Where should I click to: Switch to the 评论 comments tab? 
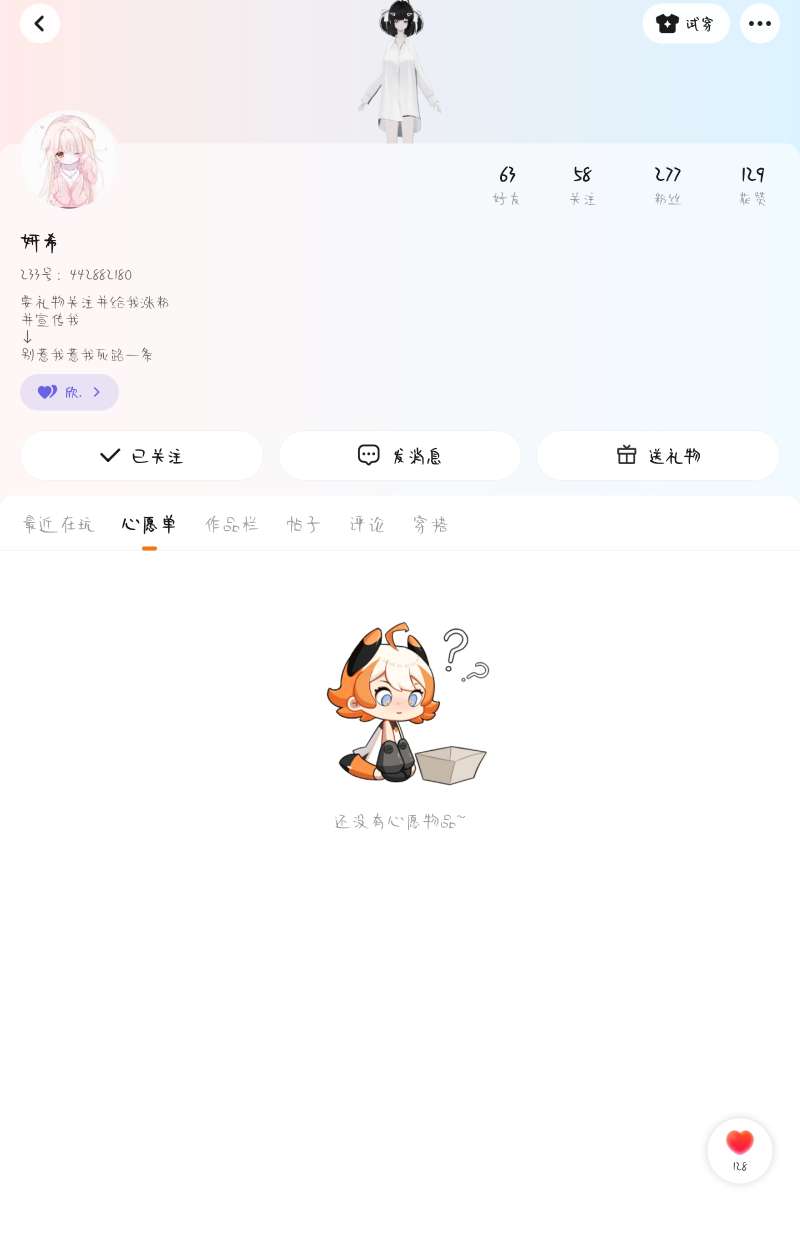[x=367, y=524]
